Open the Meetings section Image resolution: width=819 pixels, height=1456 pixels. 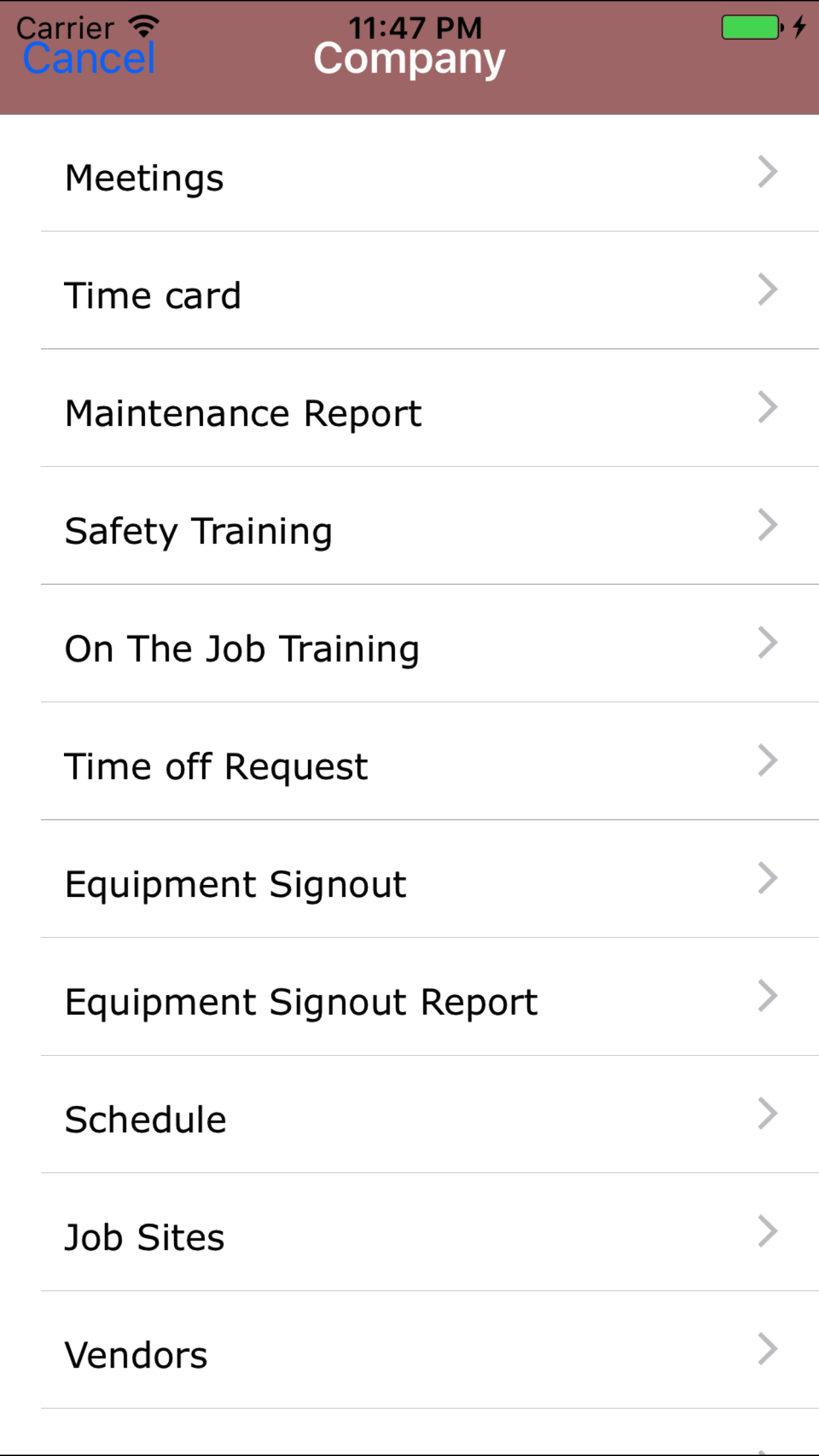(x=409, y=178)
